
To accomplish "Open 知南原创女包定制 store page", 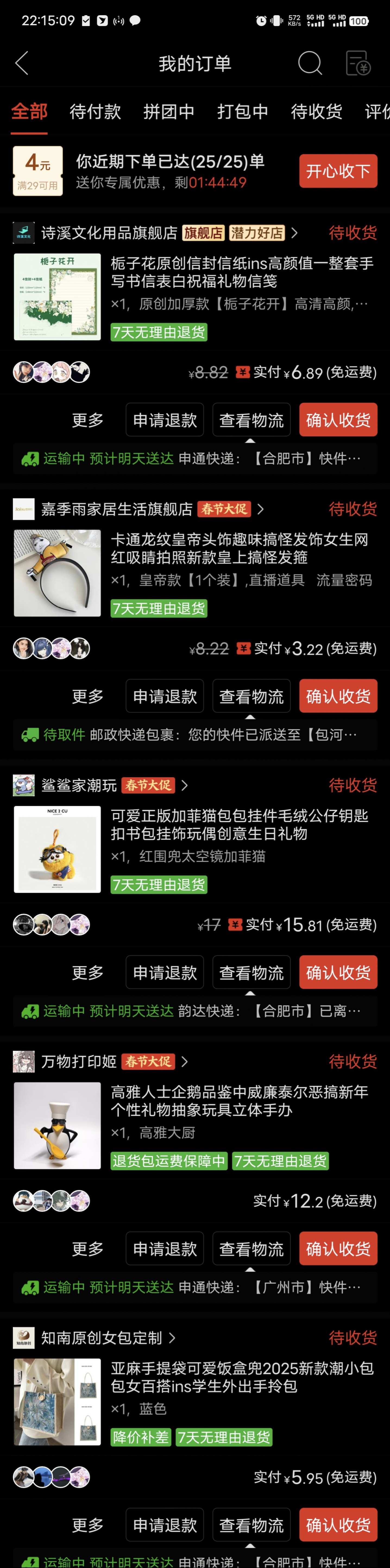I will point(101,1338).
